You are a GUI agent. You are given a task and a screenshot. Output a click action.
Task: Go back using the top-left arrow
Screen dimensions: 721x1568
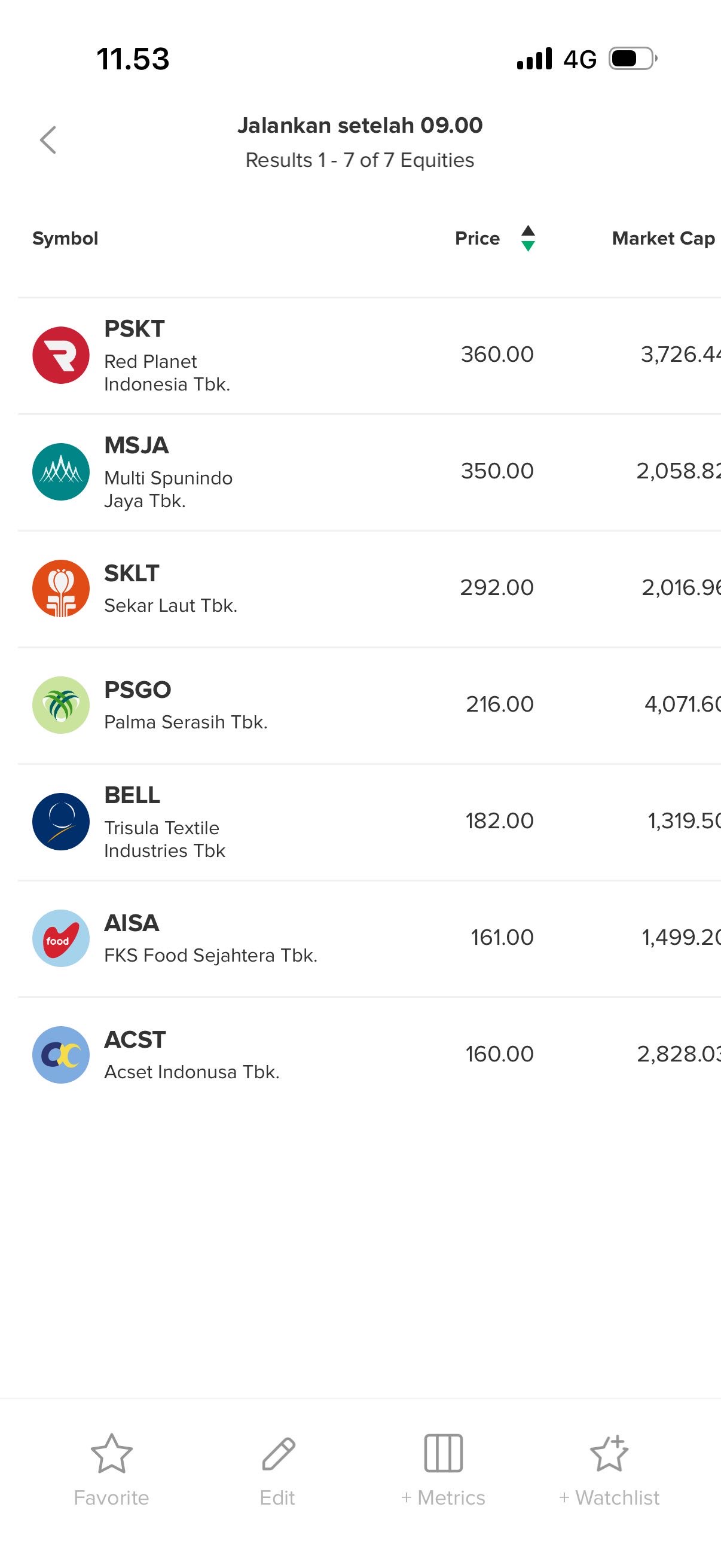[x=48, y=141]
